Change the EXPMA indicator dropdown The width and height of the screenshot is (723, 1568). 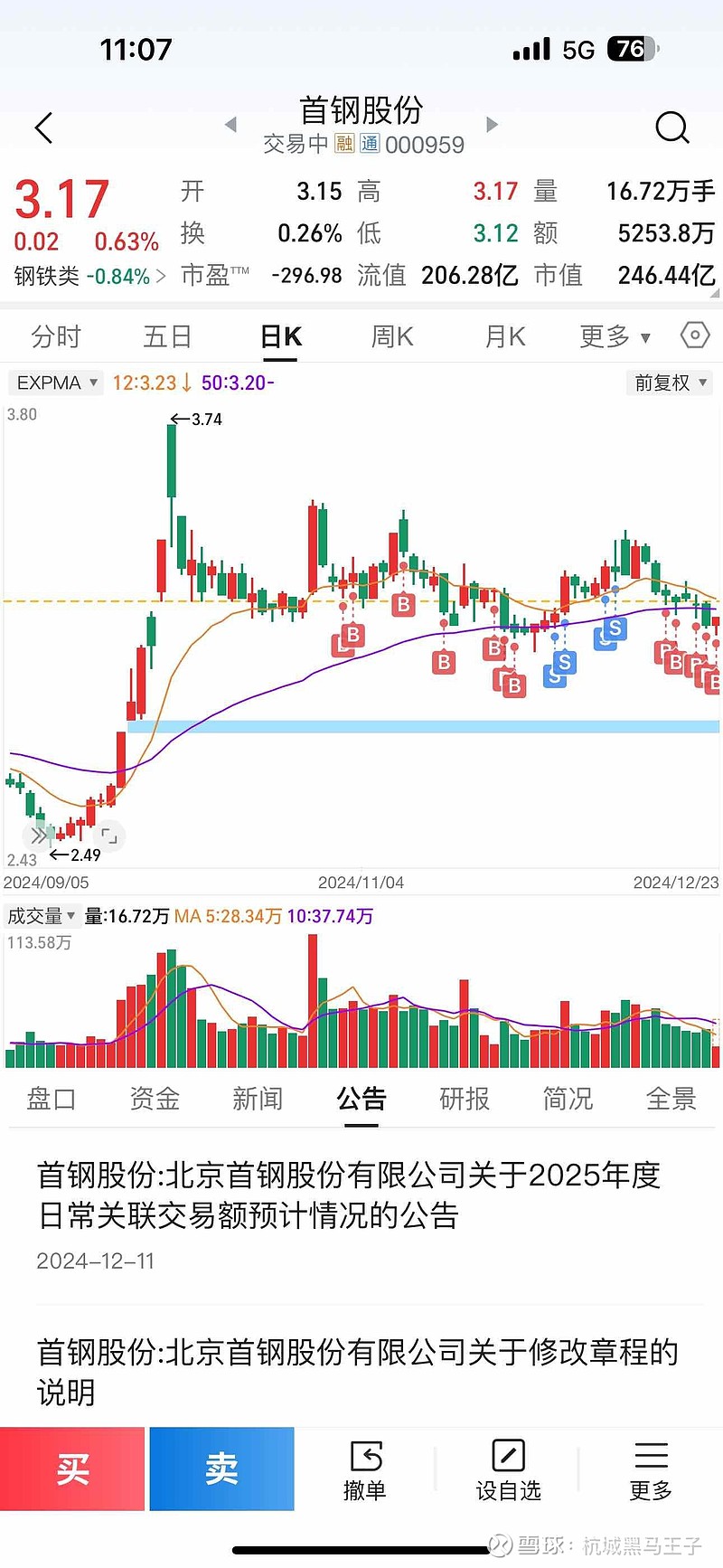(x=56, y=383)
